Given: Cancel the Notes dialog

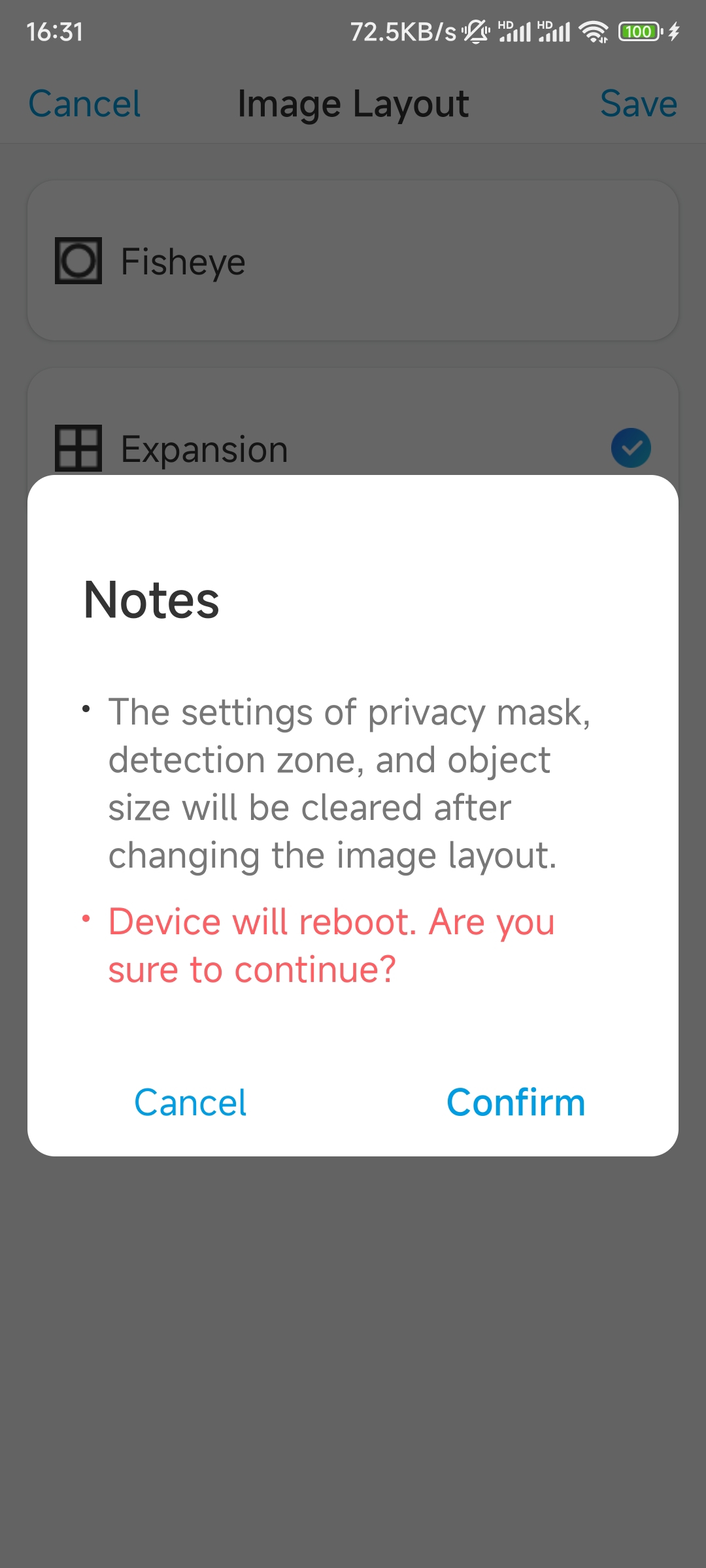Looking at the screenshot, I should [x=190, y=1103].
